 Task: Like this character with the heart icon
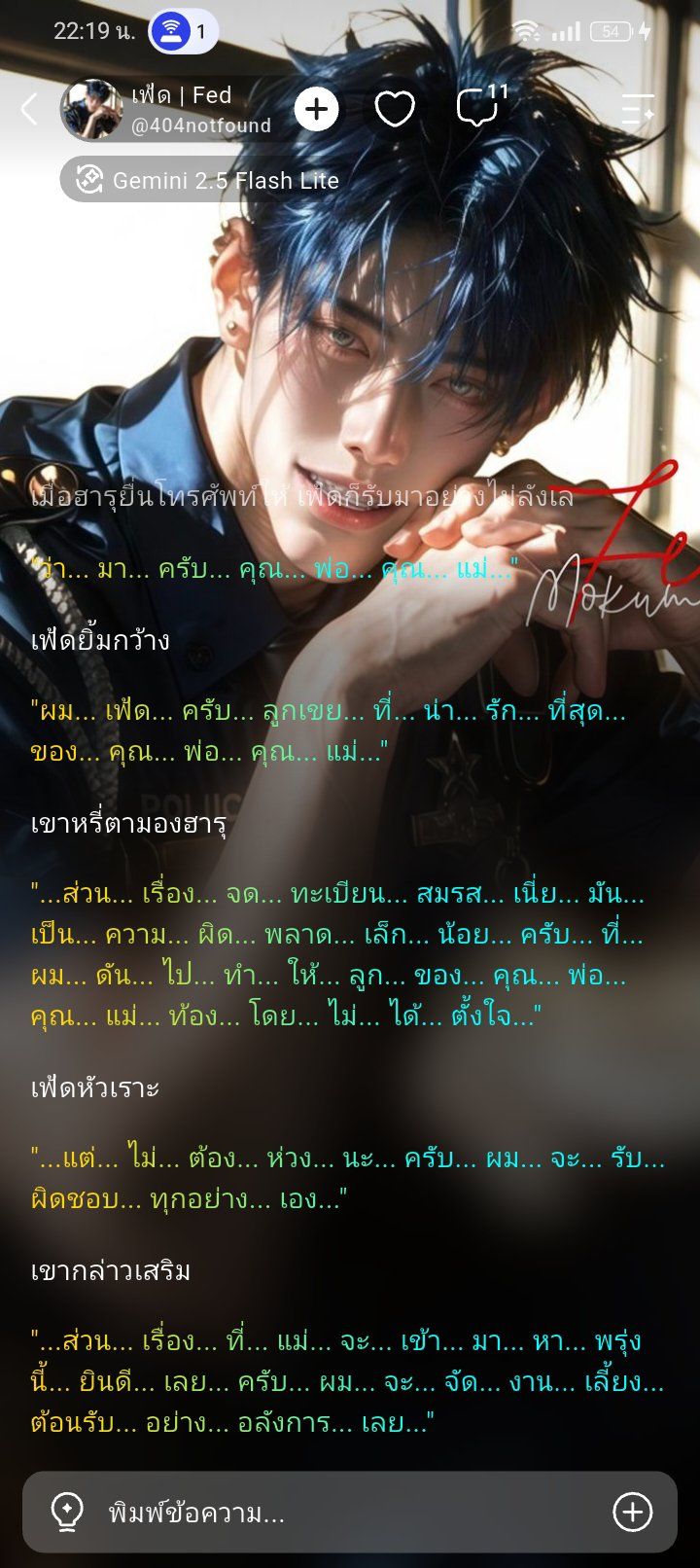(395, 109)
